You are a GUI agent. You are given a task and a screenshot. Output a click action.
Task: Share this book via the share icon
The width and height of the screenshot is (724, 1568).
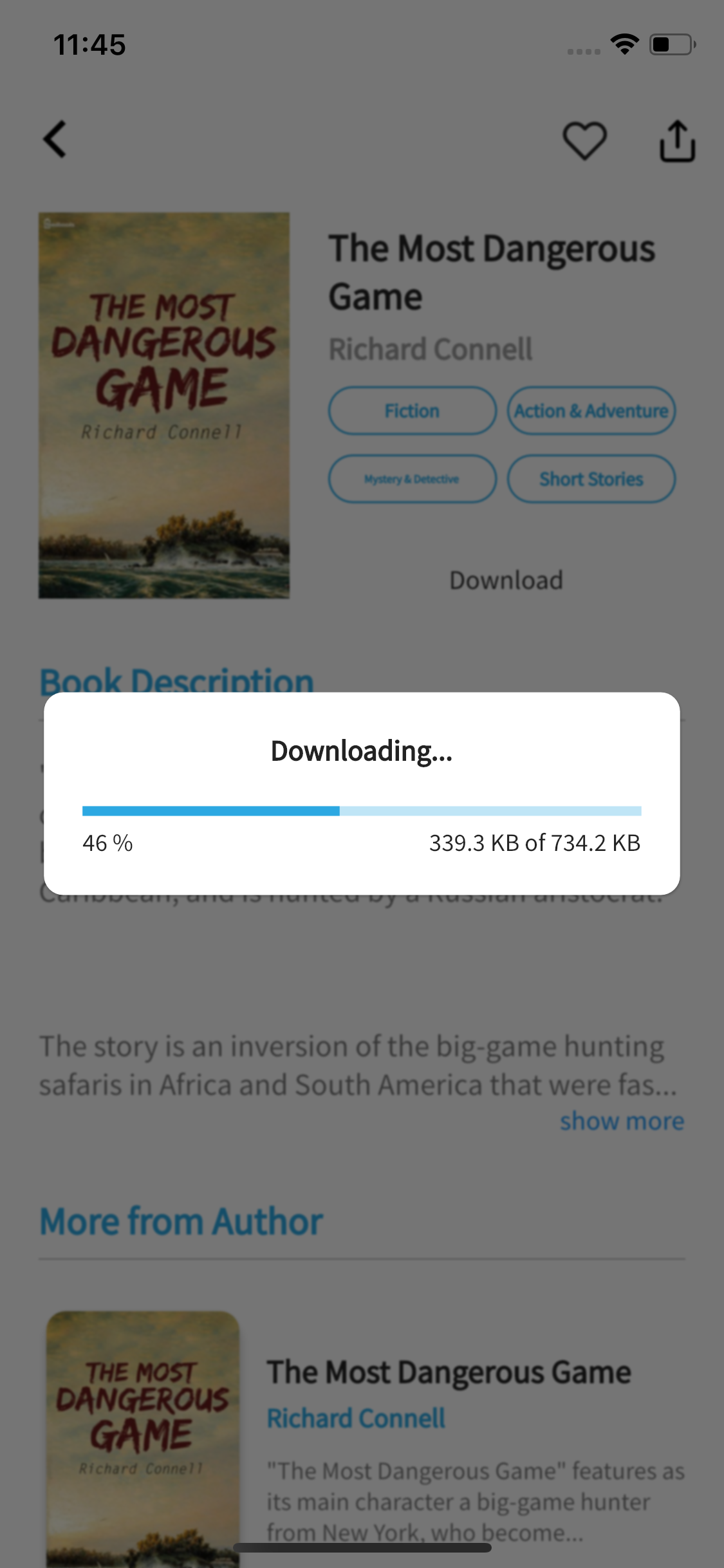(x=677, y=140)
